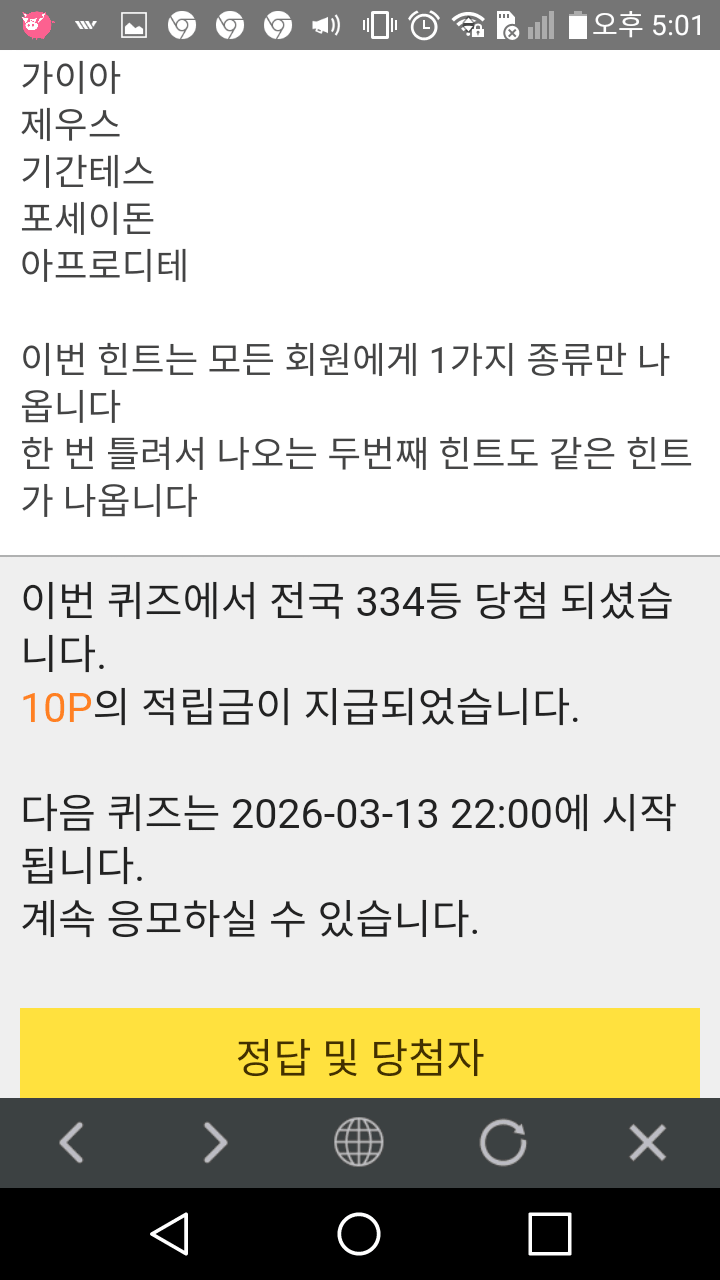
Task: Reload the current quiz page
Action: pyautogui.click(x=502, y=1142)
